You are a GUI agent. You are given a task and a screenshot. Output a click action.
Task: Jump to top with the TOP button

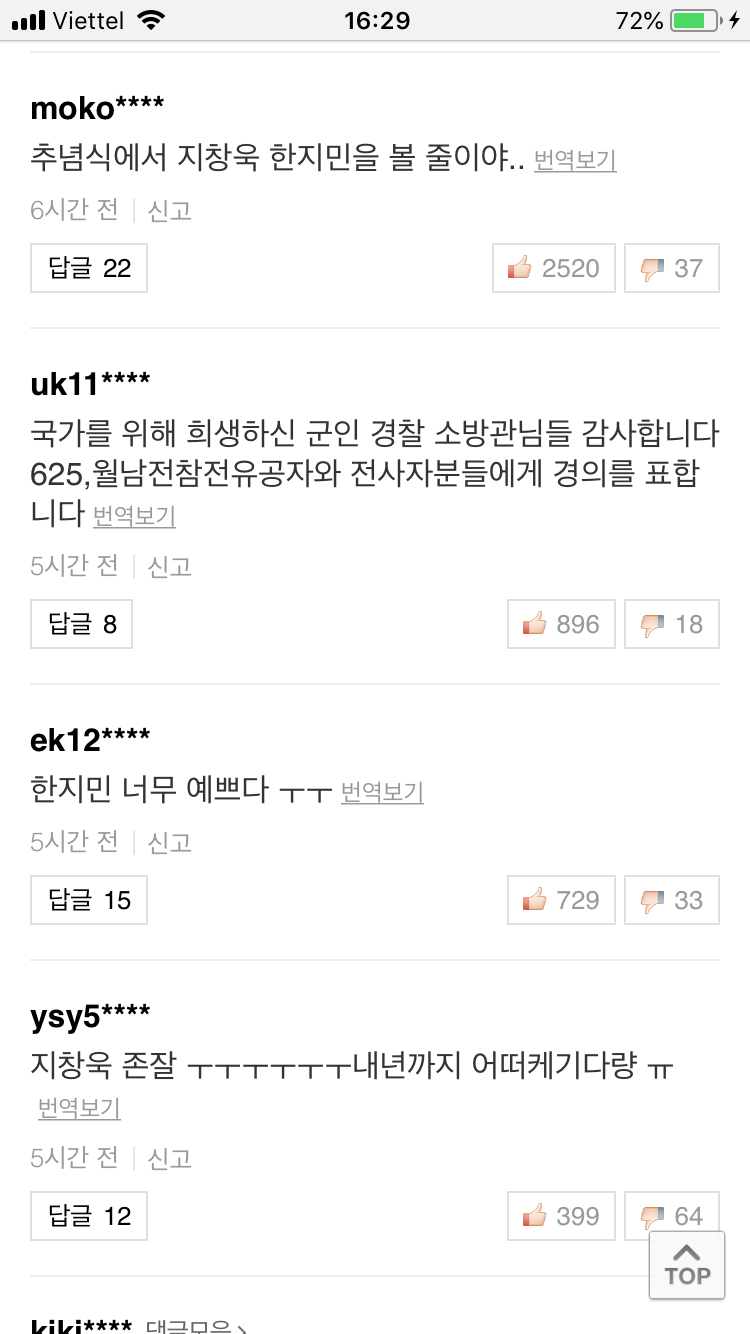(x=687, y=1265)
